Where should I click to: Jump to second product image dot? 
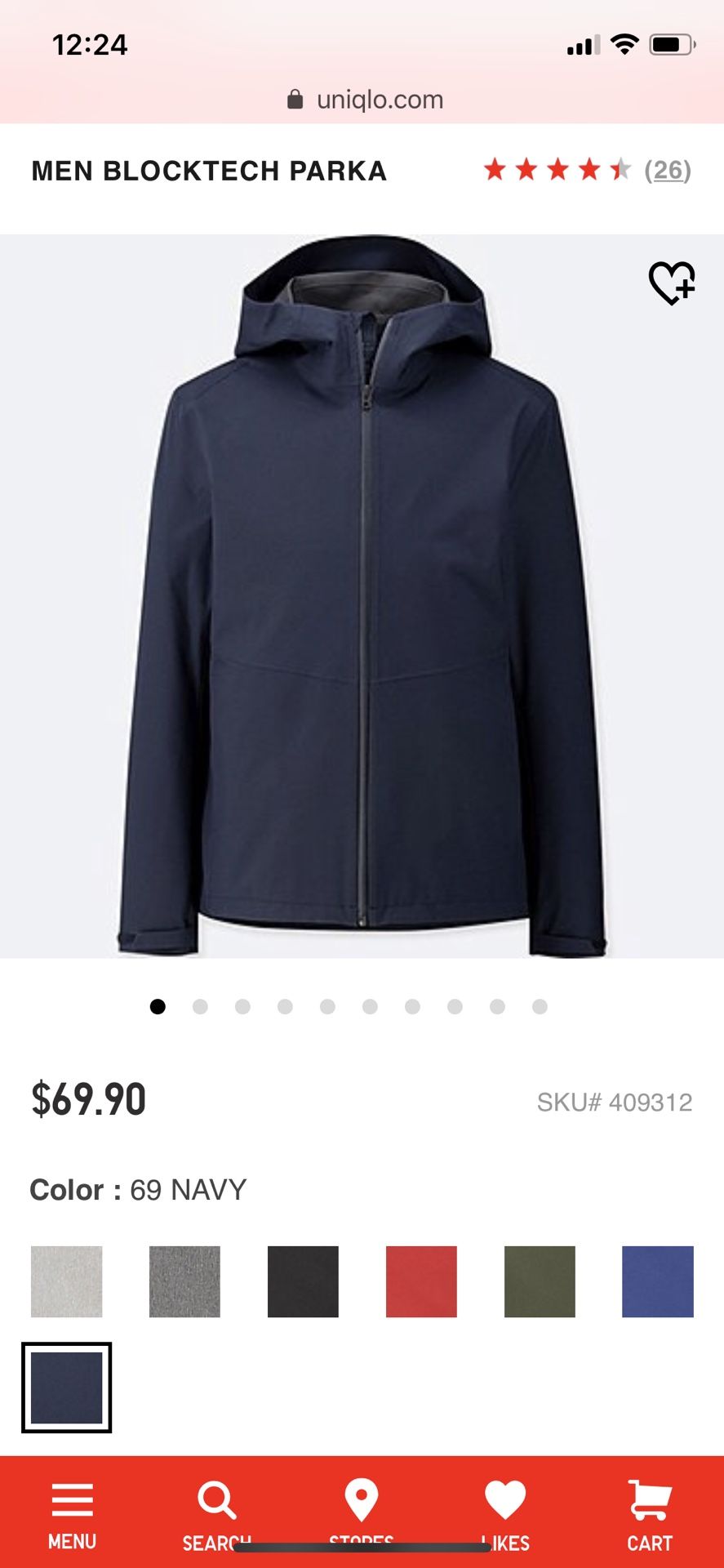200,1007
